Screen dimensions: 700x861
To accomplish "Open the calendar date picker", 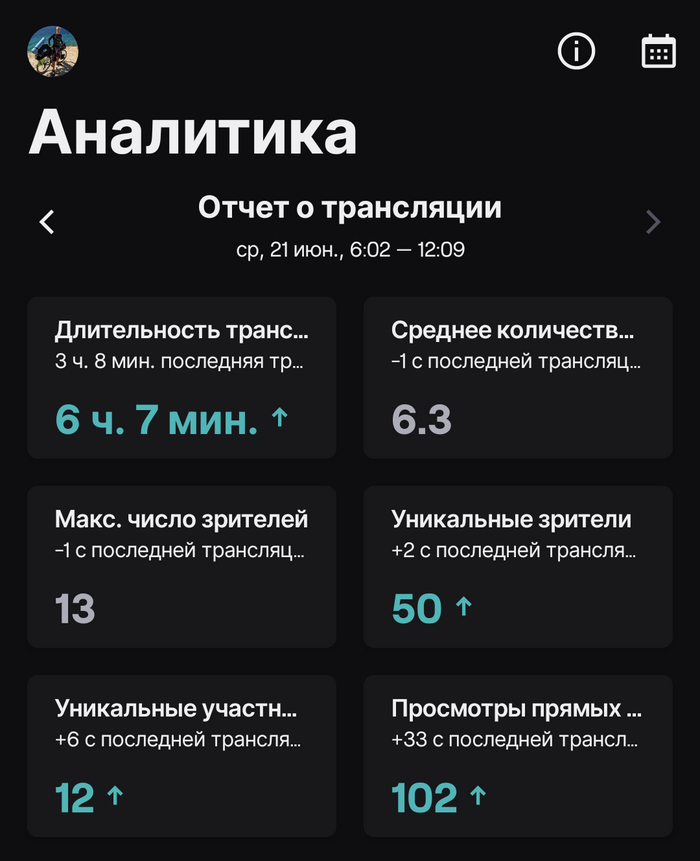I will coord(658,51).
